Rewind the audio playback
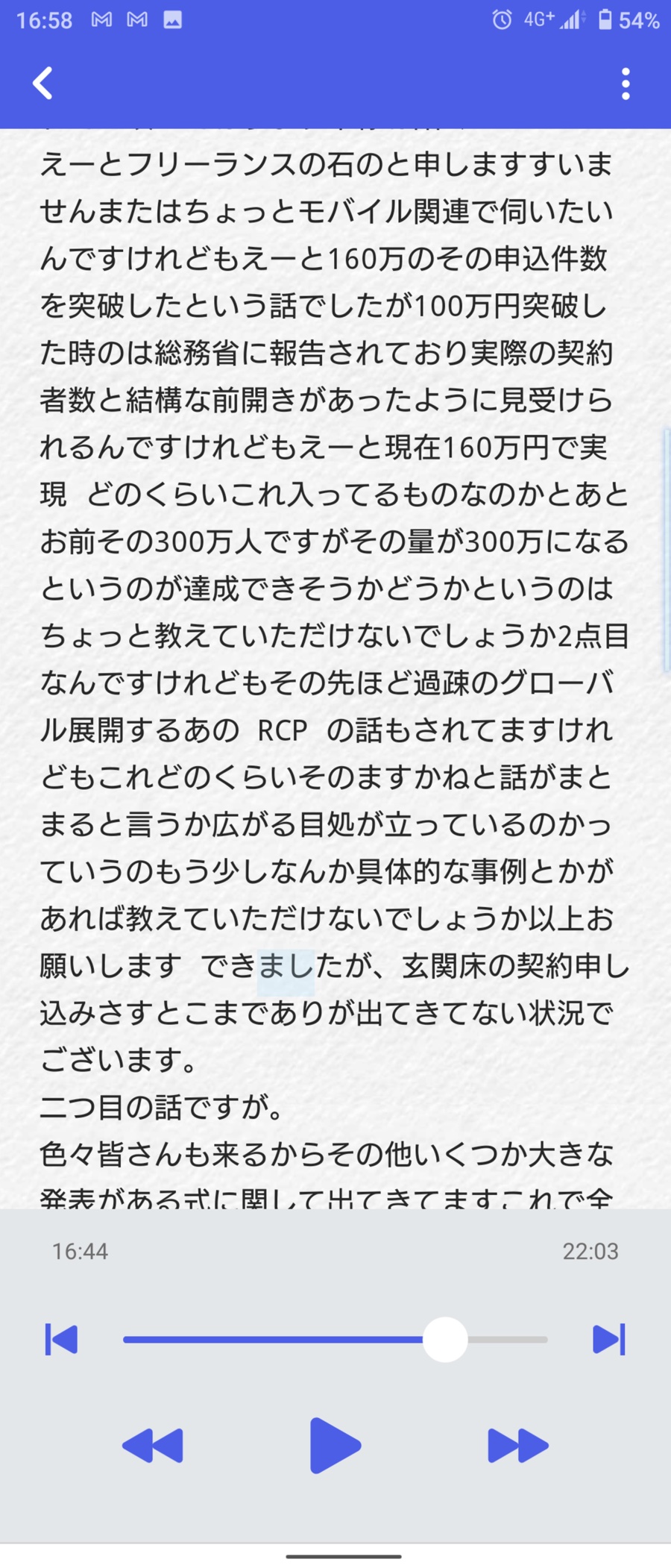The image size is (671, 1568). [x=153, y=1446]
